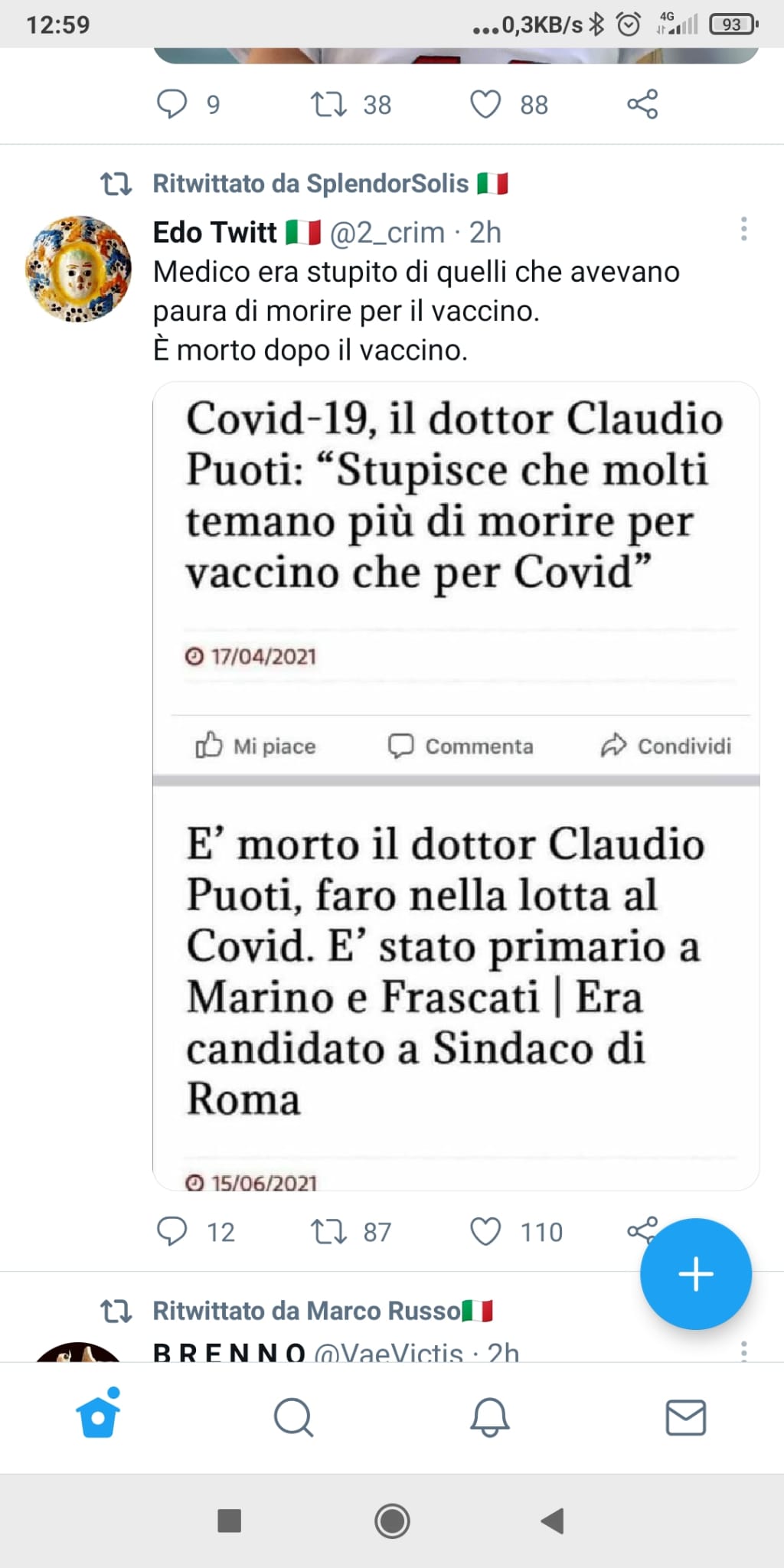Retweet the tweet with 38 retweets
Image resolution: width=784 pixels, height=1568 pixels.
329,104
